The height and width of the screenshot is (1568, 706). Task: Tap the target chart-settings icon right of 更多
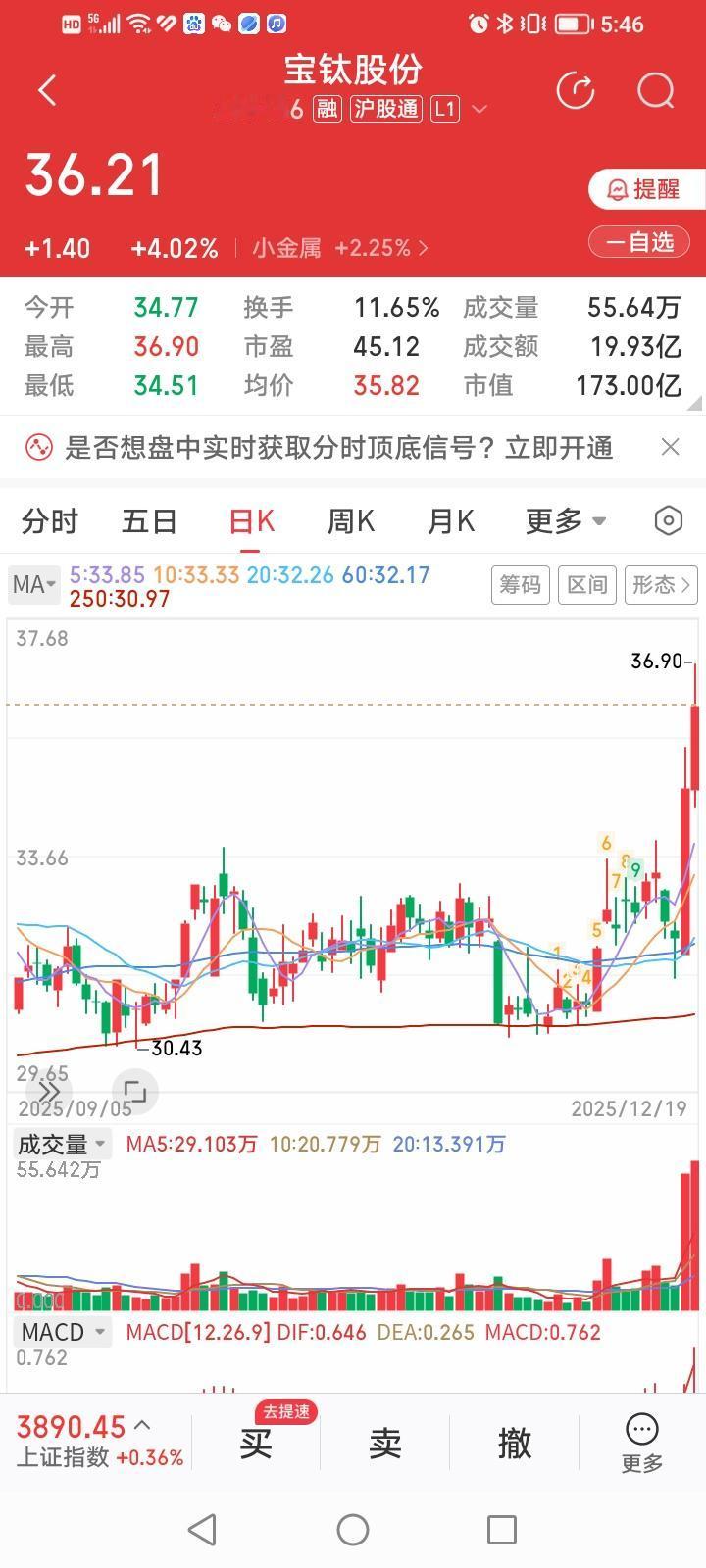[668, 521]
